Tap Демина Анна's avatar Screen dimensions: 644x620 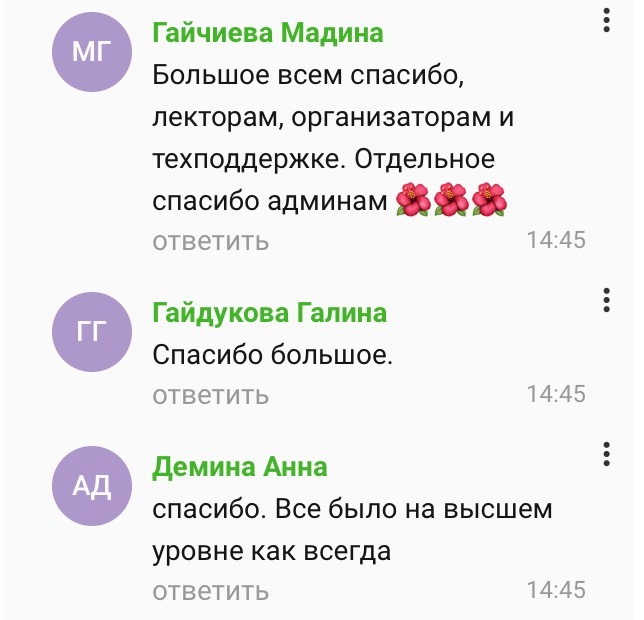coord(91,487)
